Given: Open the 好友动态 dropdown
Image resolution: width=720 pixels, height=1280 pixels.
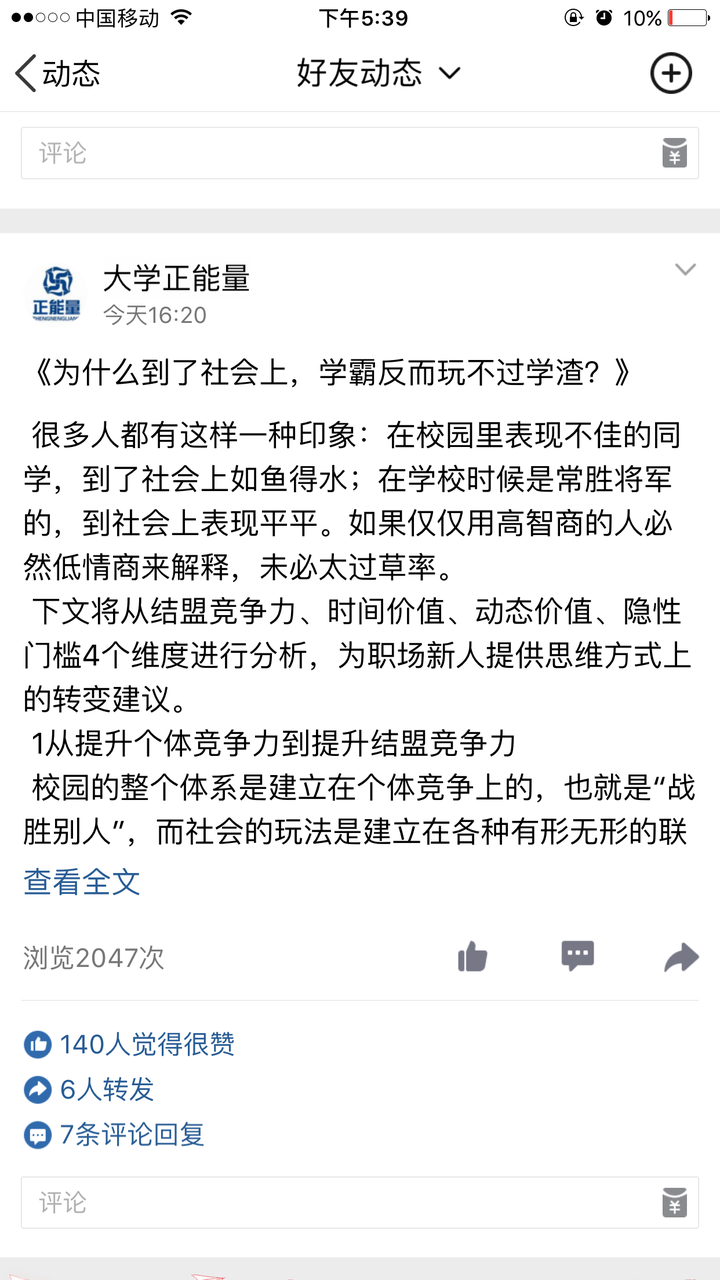Looking at the screenshot, I should pyautogui.click(x=378, y=73).
